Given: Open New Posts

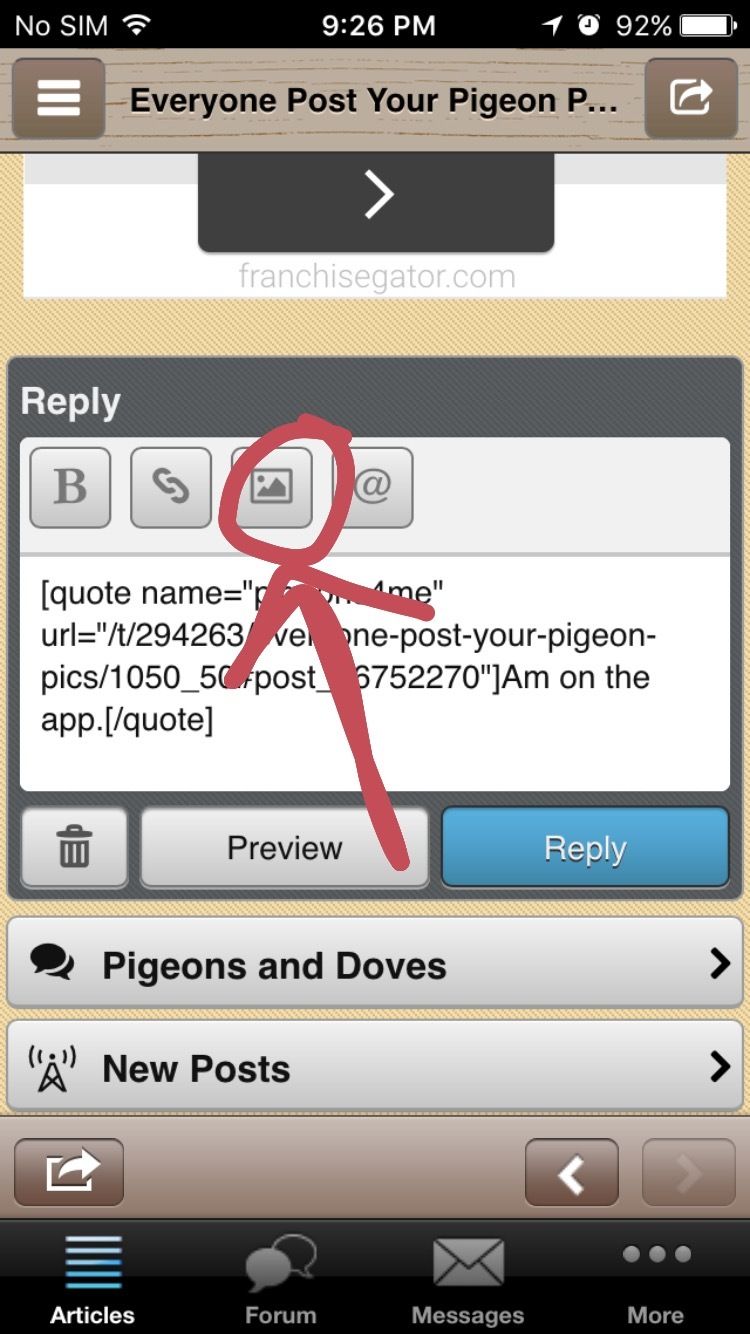Looking at the screenshot, I should (x=375, y=1068).
